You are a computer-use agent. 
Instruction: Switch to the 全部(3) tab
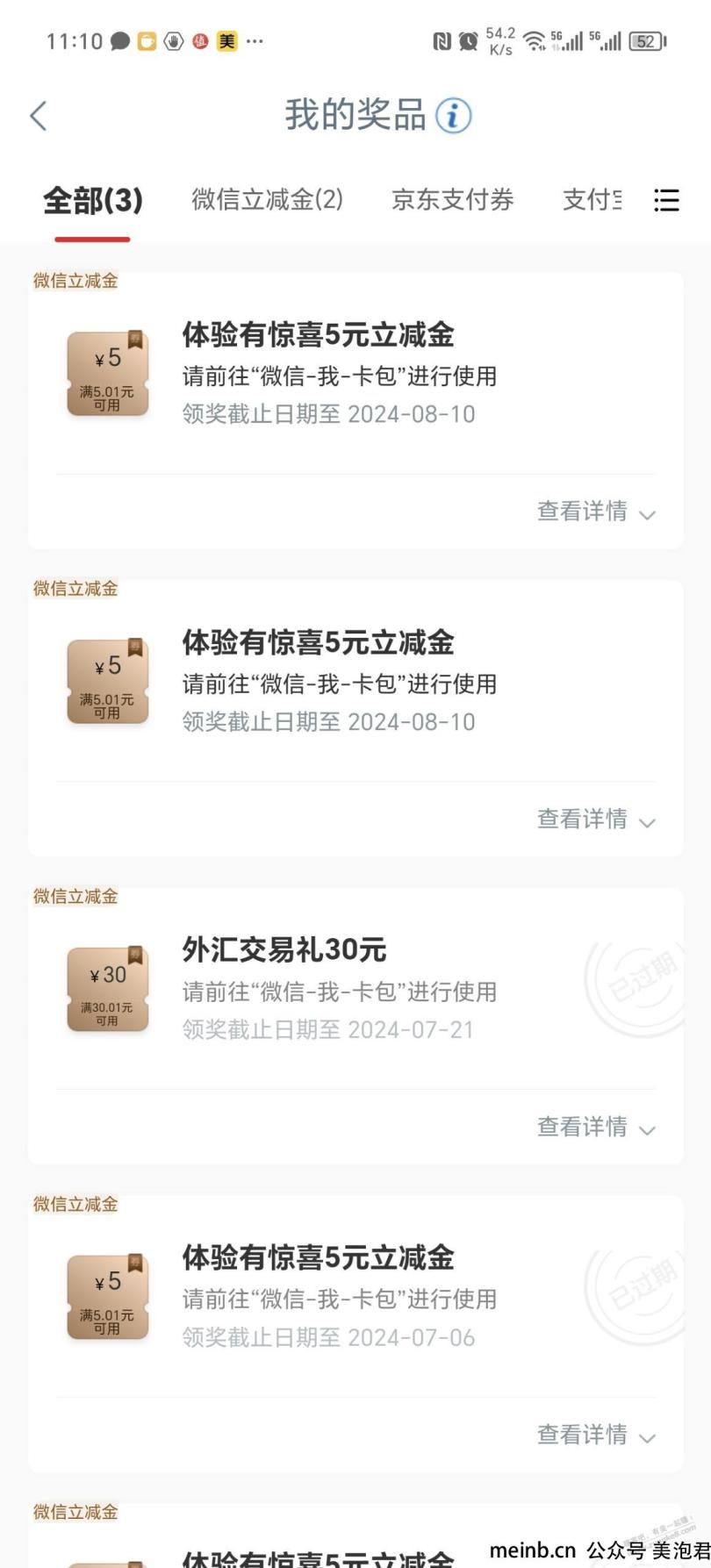[x=93, y=201]
